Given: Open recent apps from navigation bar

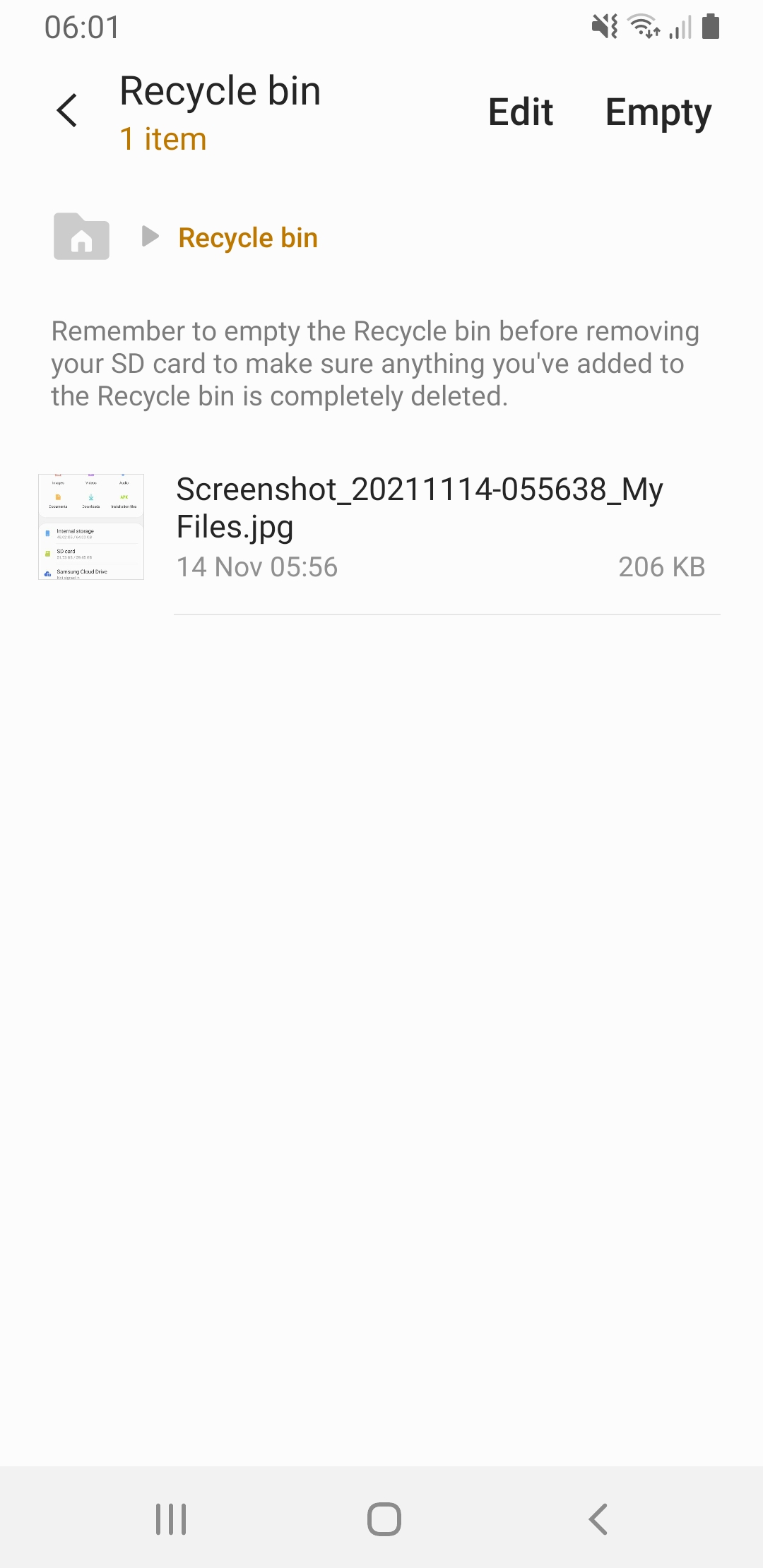Looking at the screenshot, I should click(x=171, y=1519).
